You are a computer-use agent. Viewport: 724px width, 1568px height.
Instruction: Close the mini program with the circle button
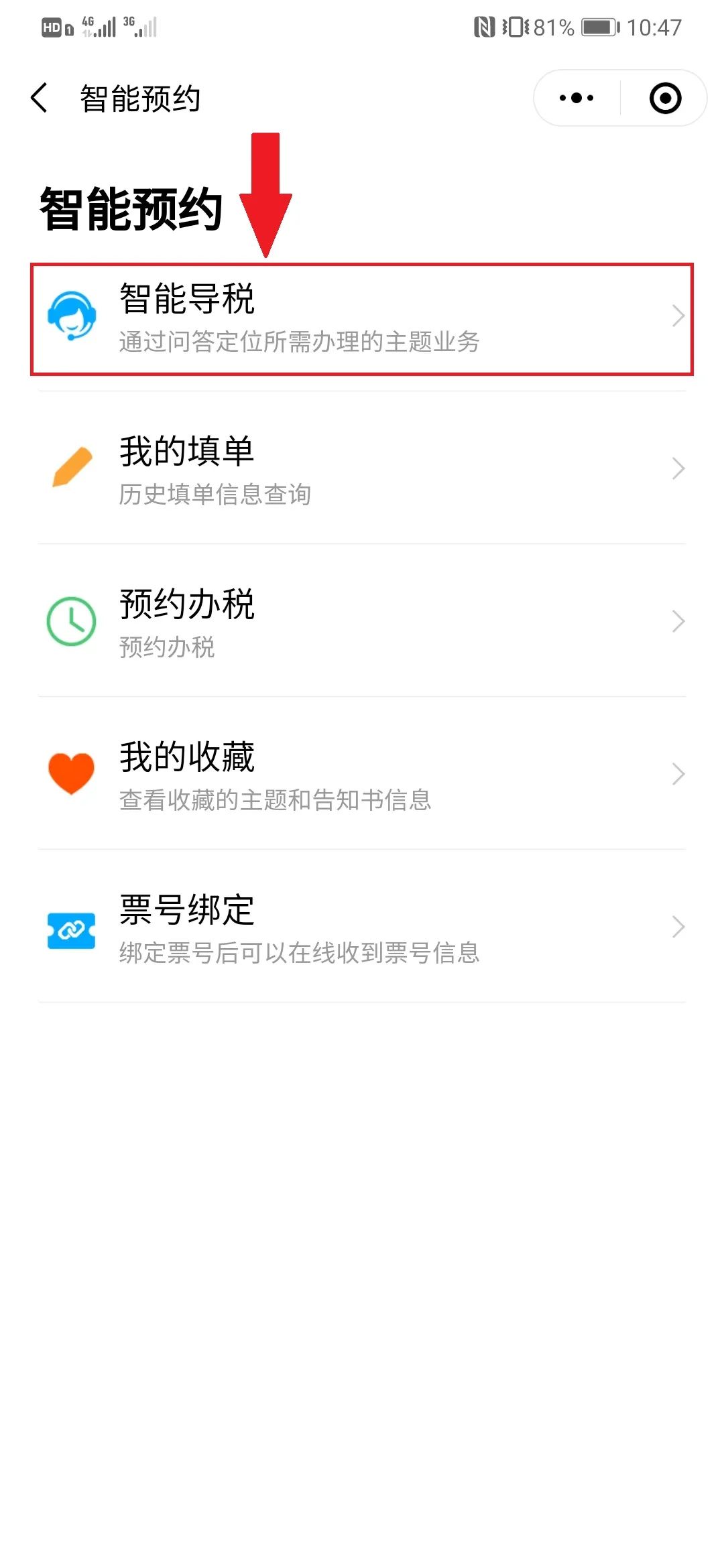[665, 98]
